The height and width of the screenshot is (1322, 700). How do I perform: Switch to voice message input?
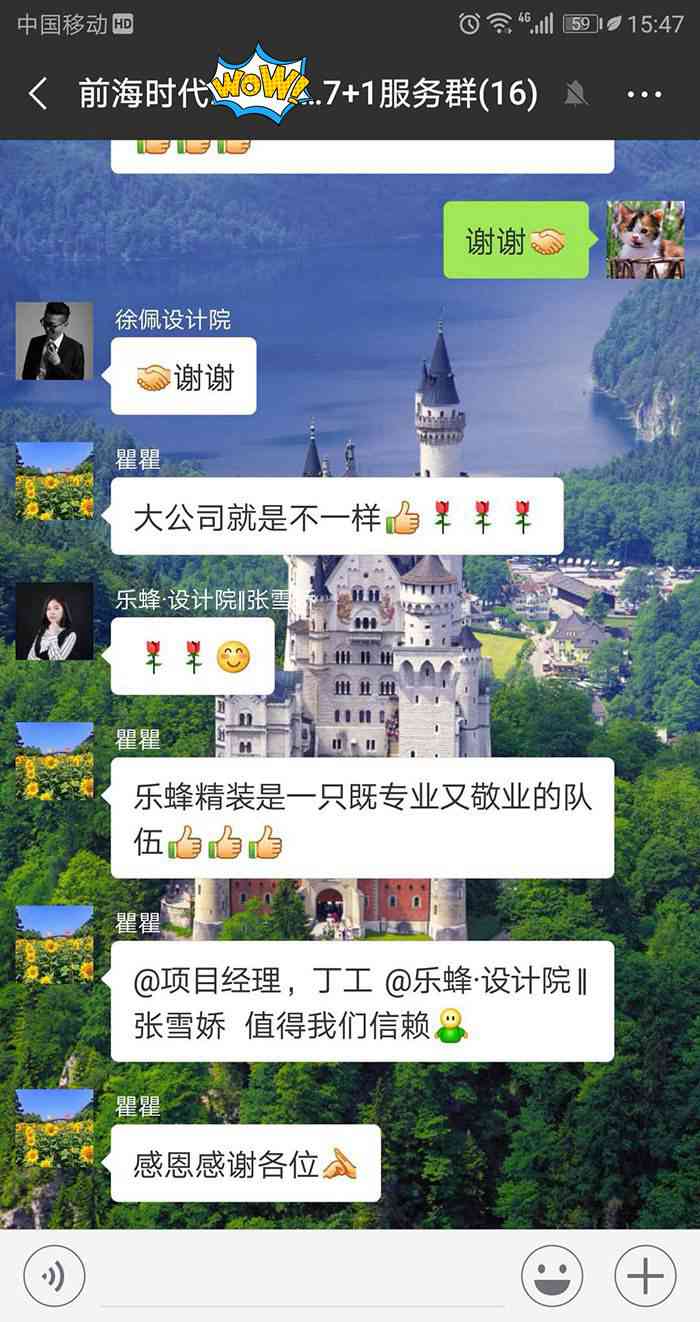tap(54, 1276)
